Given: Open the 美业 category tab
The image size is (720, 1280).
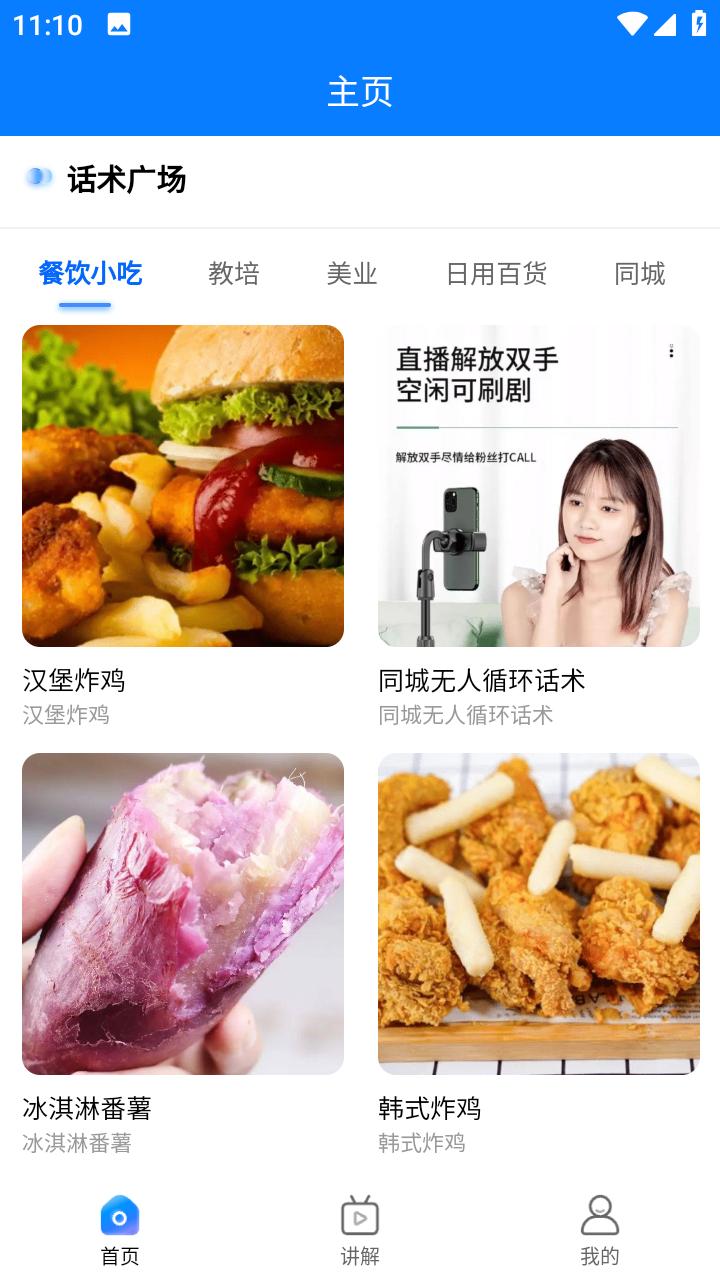Looking at the screenshot, I should tap(352, 273).
